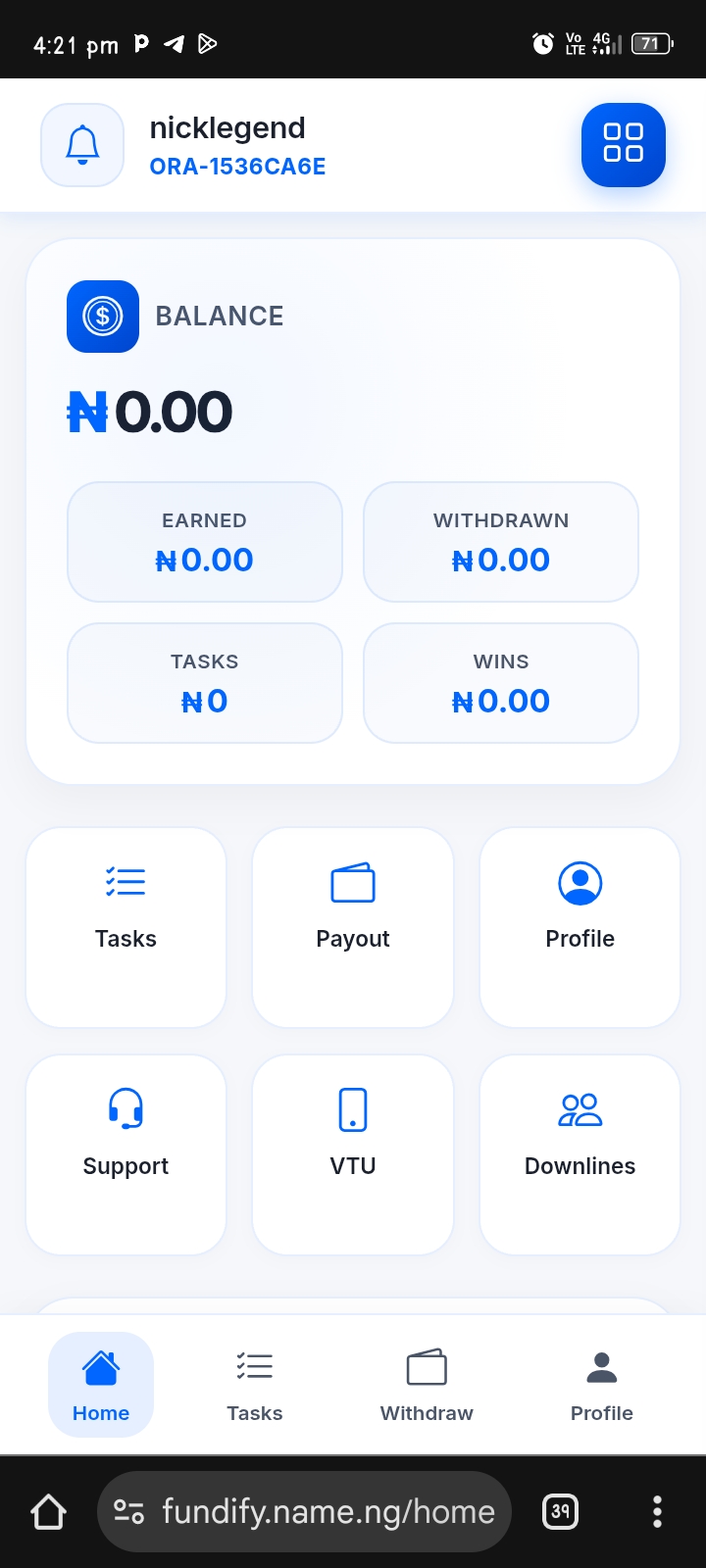Screen dimensions: 706x1568
Task: Open the blue grid menu button
Action: pyautogui.click(x=623, y=144)
